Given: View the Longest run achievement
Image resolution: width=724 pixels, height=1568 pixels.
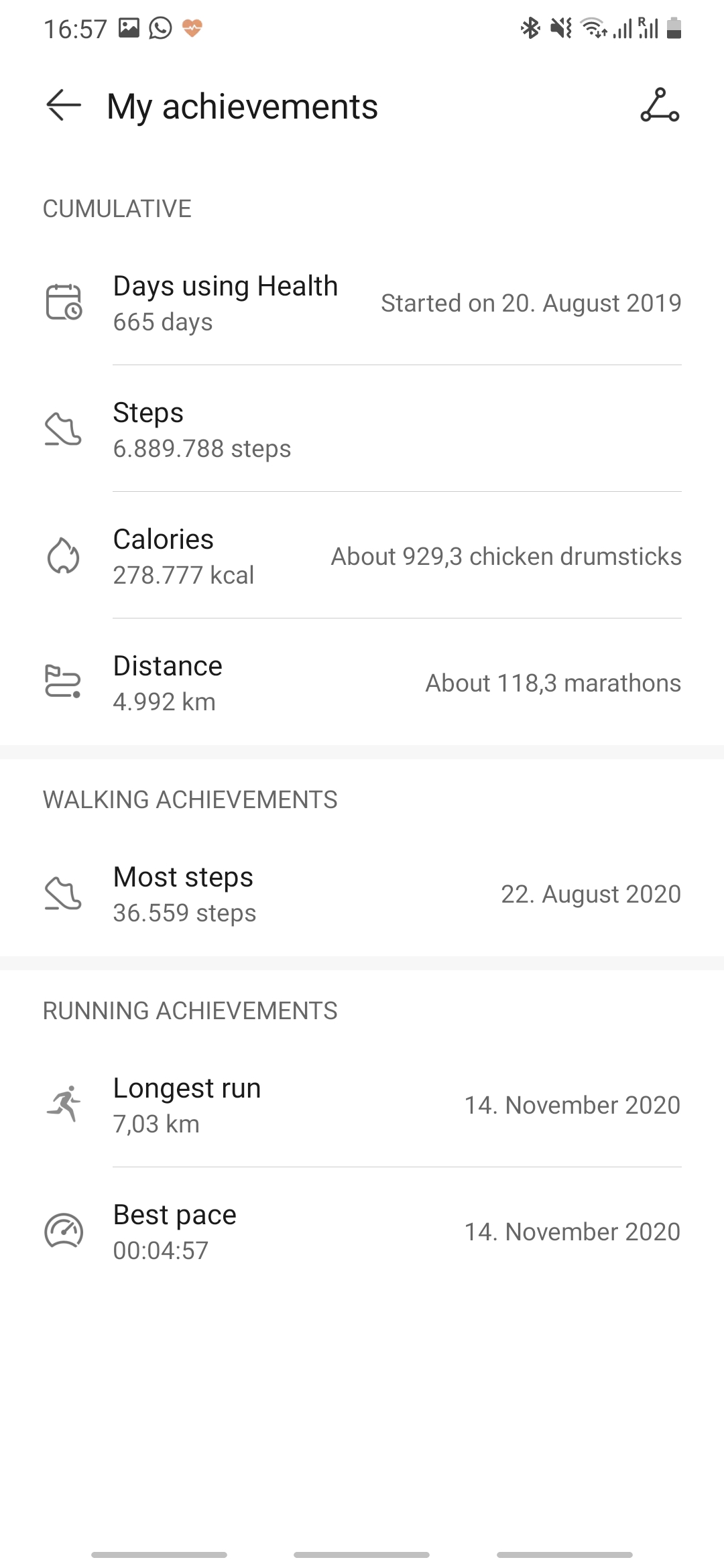Looking at the screenshot, I should 362,1105.
